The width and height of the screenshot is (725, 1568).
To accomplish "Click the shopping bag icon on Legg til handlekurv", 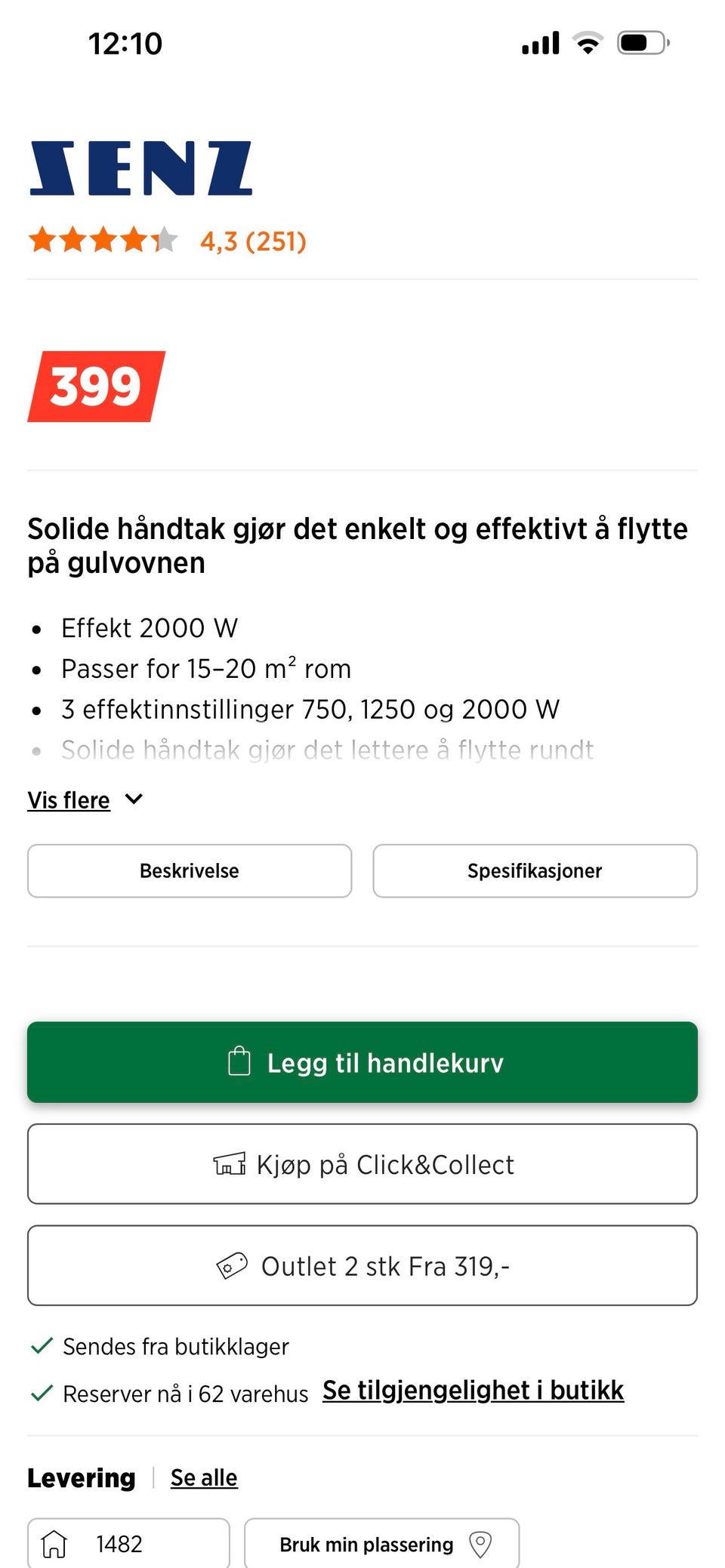I will click(x=240, y=1061).
